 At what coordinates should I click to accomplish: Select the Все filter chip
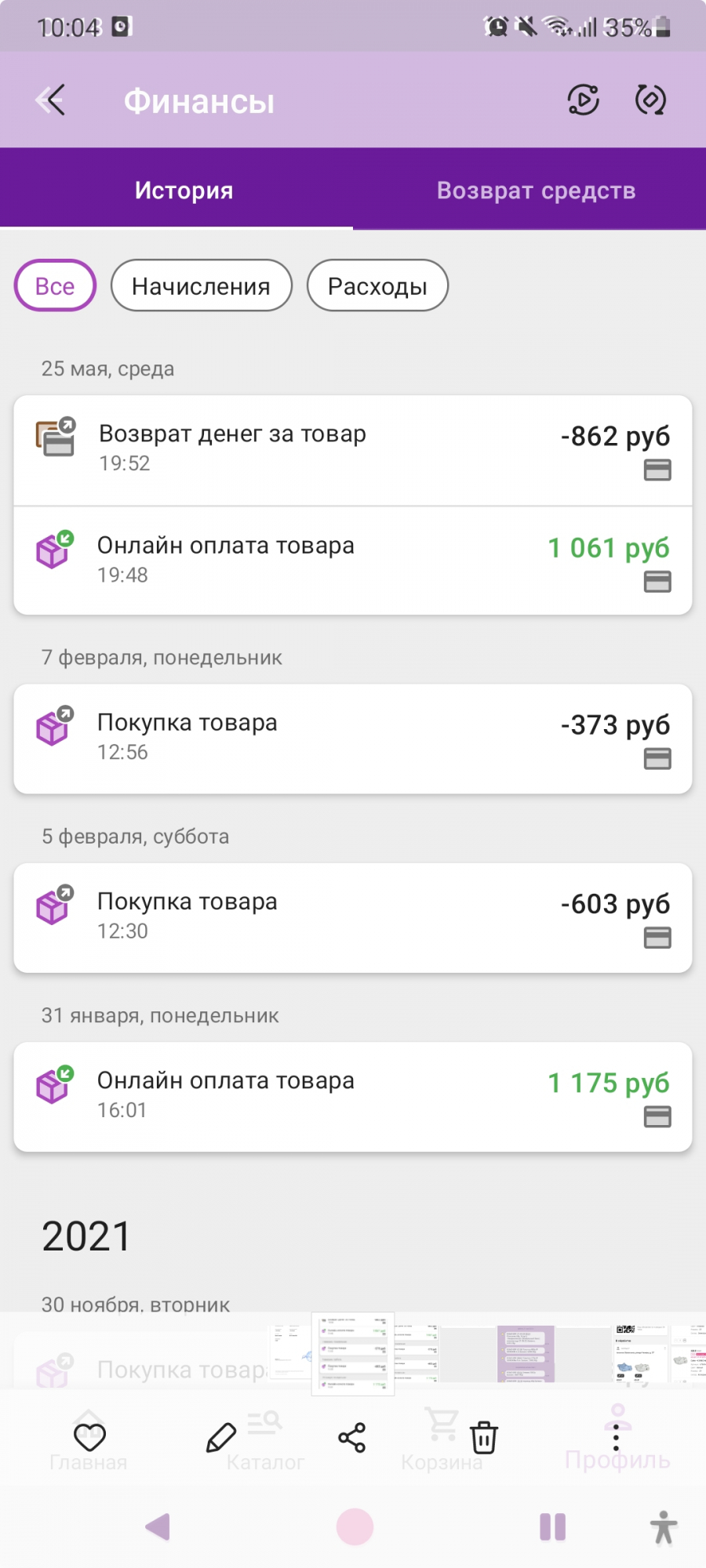tap(55, 286)
